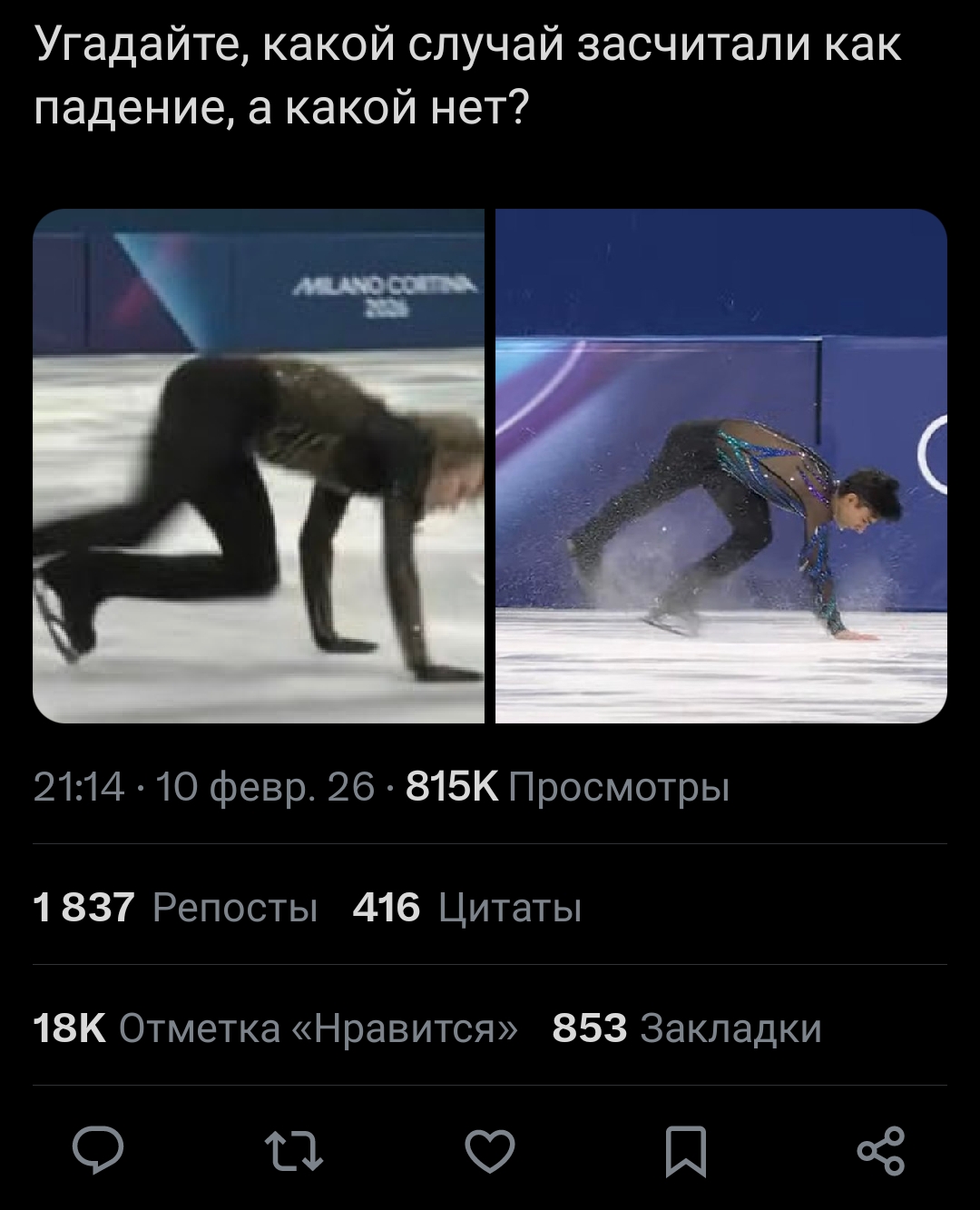Bookmark this post
The width and height of the screenshot is (980, 1210).
coord(685,1151)
